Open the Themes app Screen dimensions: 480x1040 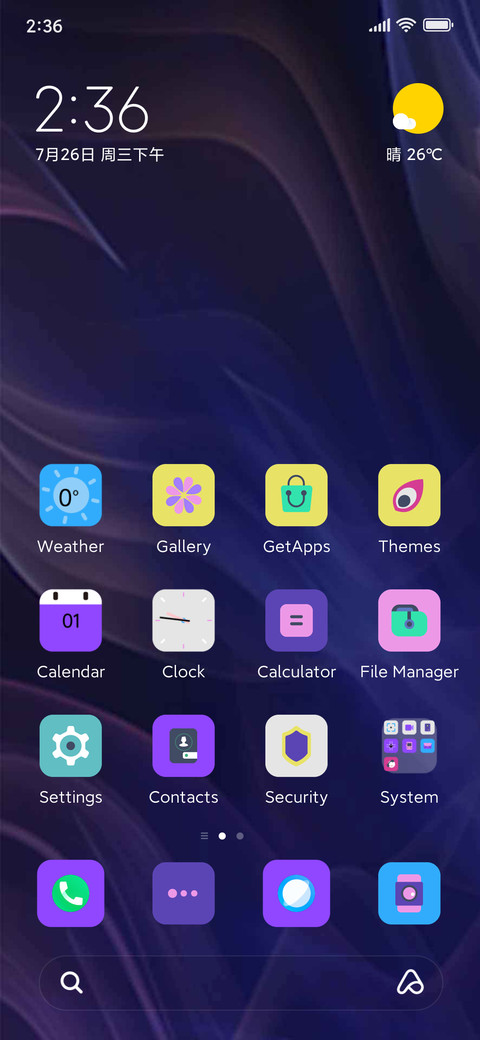coord(409,495)
